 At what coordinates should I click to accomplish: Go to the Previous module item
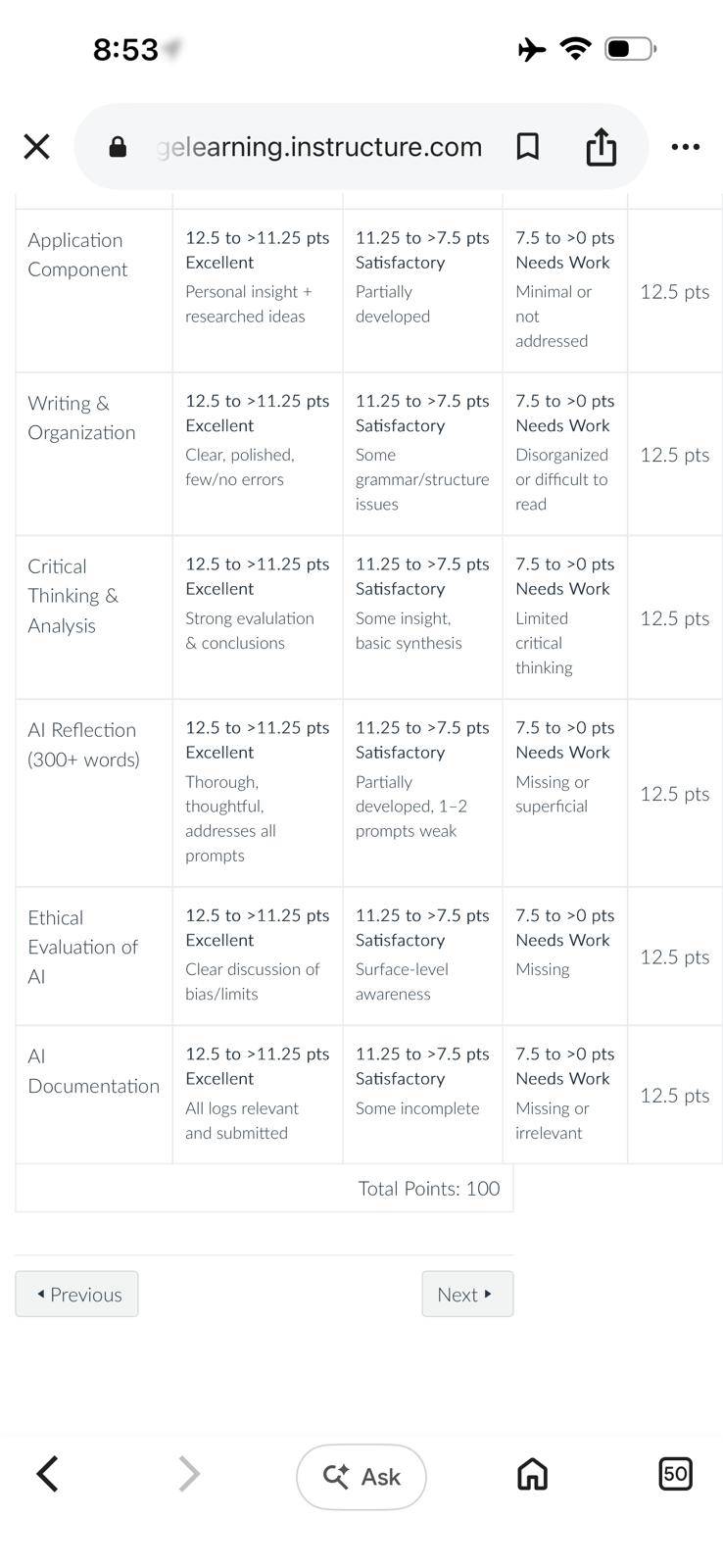(x=76, y=1294)
